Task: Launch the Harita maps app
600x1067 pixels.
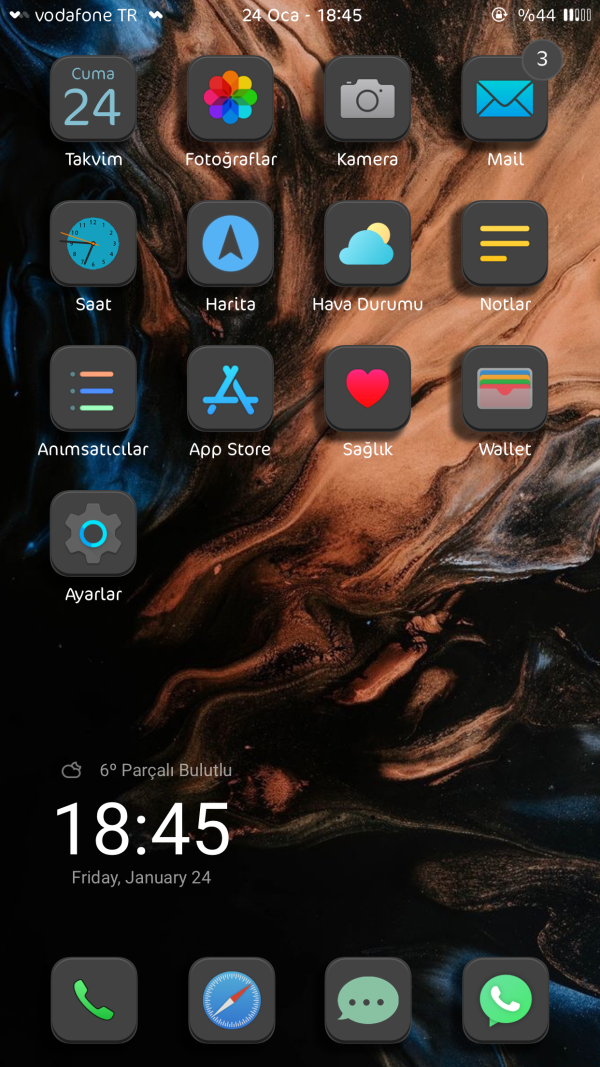Action: (230, 244)
